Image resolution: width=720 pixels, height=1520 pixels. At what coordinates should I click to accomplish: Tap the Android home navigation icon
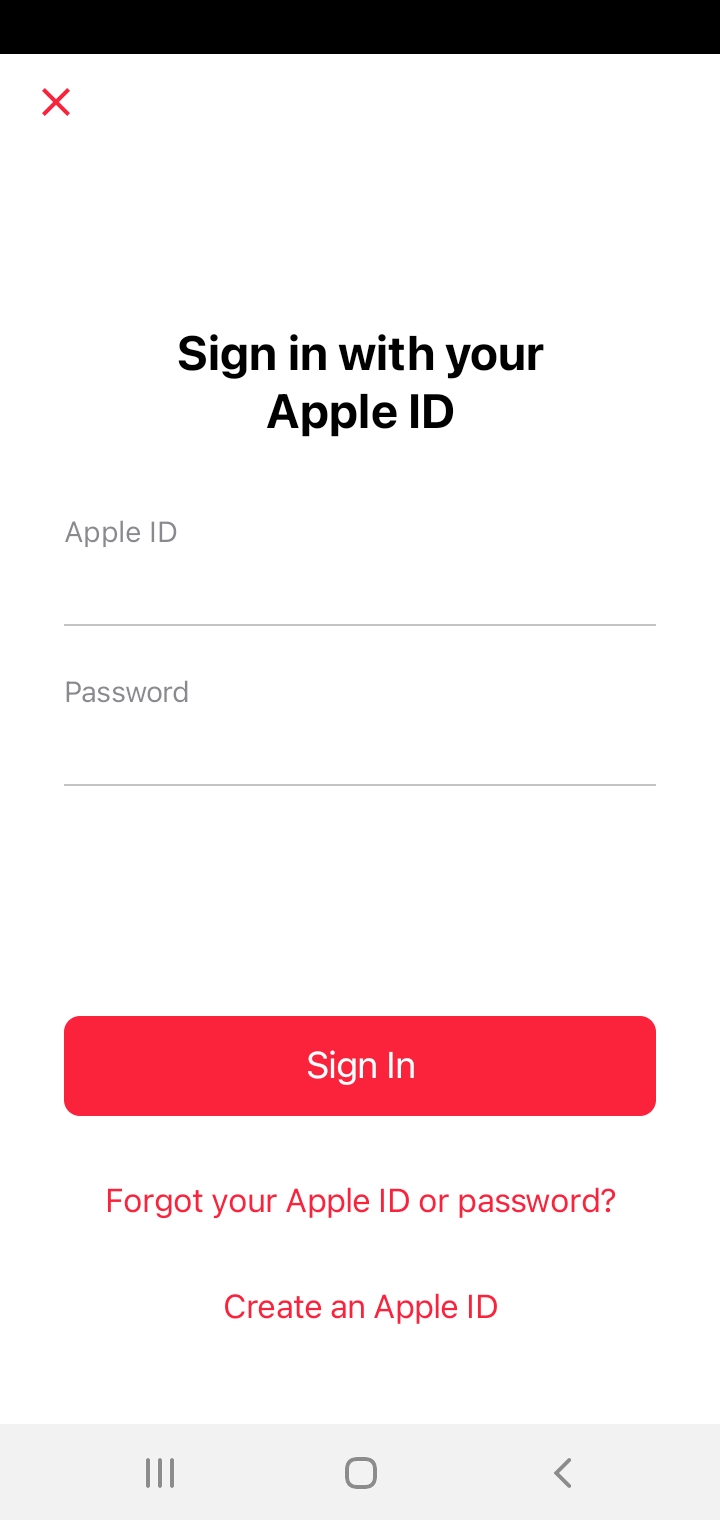click(x=360, y=1472)
